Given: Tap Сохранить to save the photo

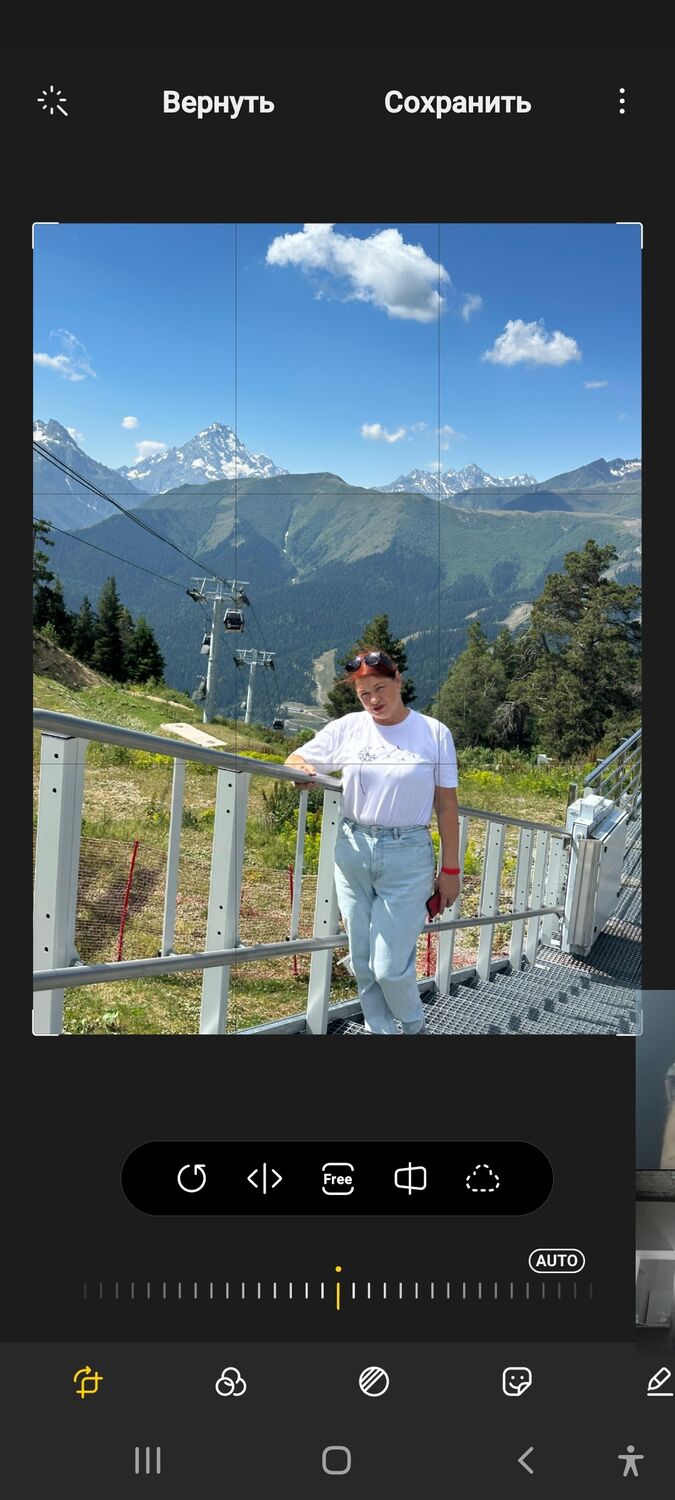Looking at the screenshot, I should point(457,102).
